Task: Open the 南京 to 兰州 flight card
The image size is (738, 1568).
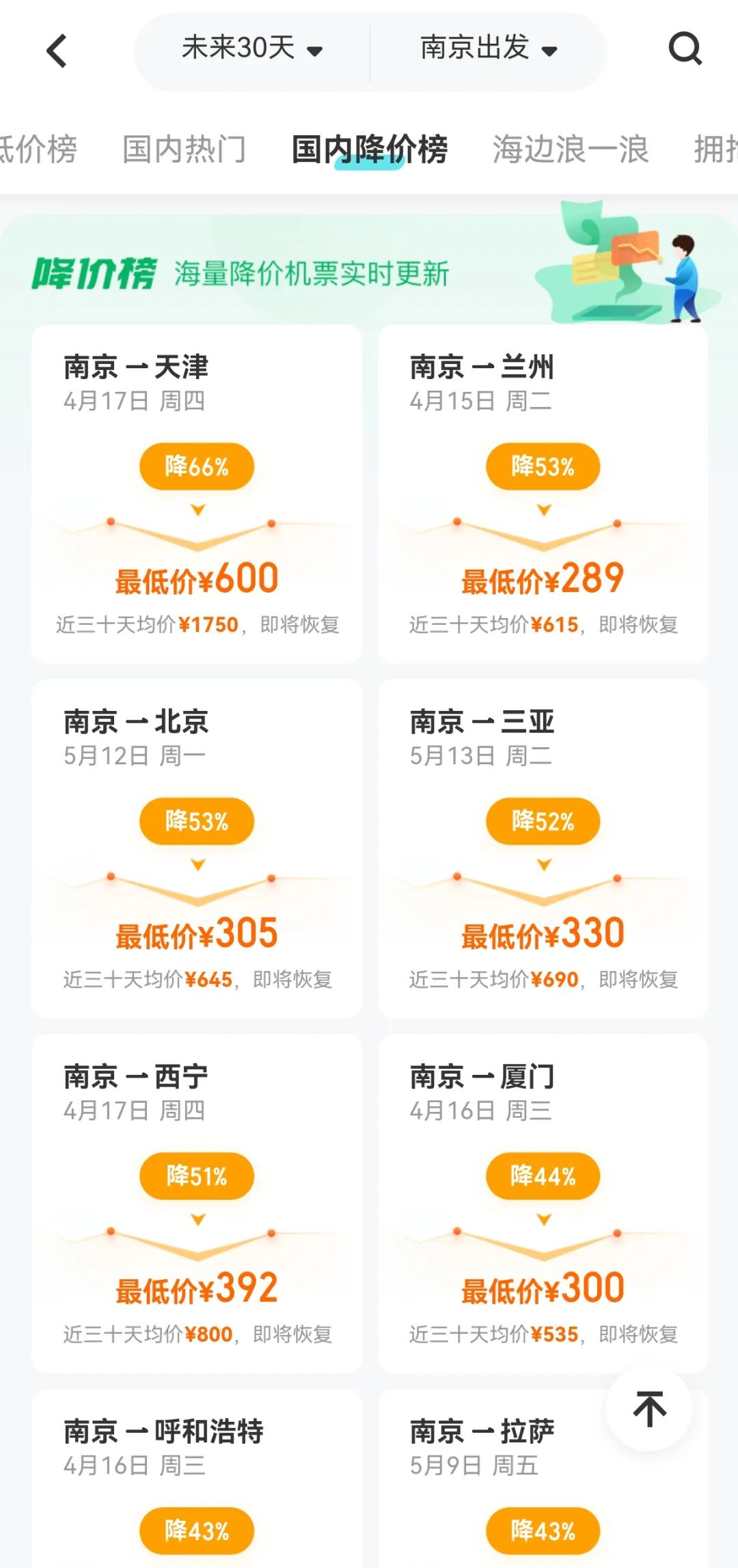Action: tap(543, 493)
